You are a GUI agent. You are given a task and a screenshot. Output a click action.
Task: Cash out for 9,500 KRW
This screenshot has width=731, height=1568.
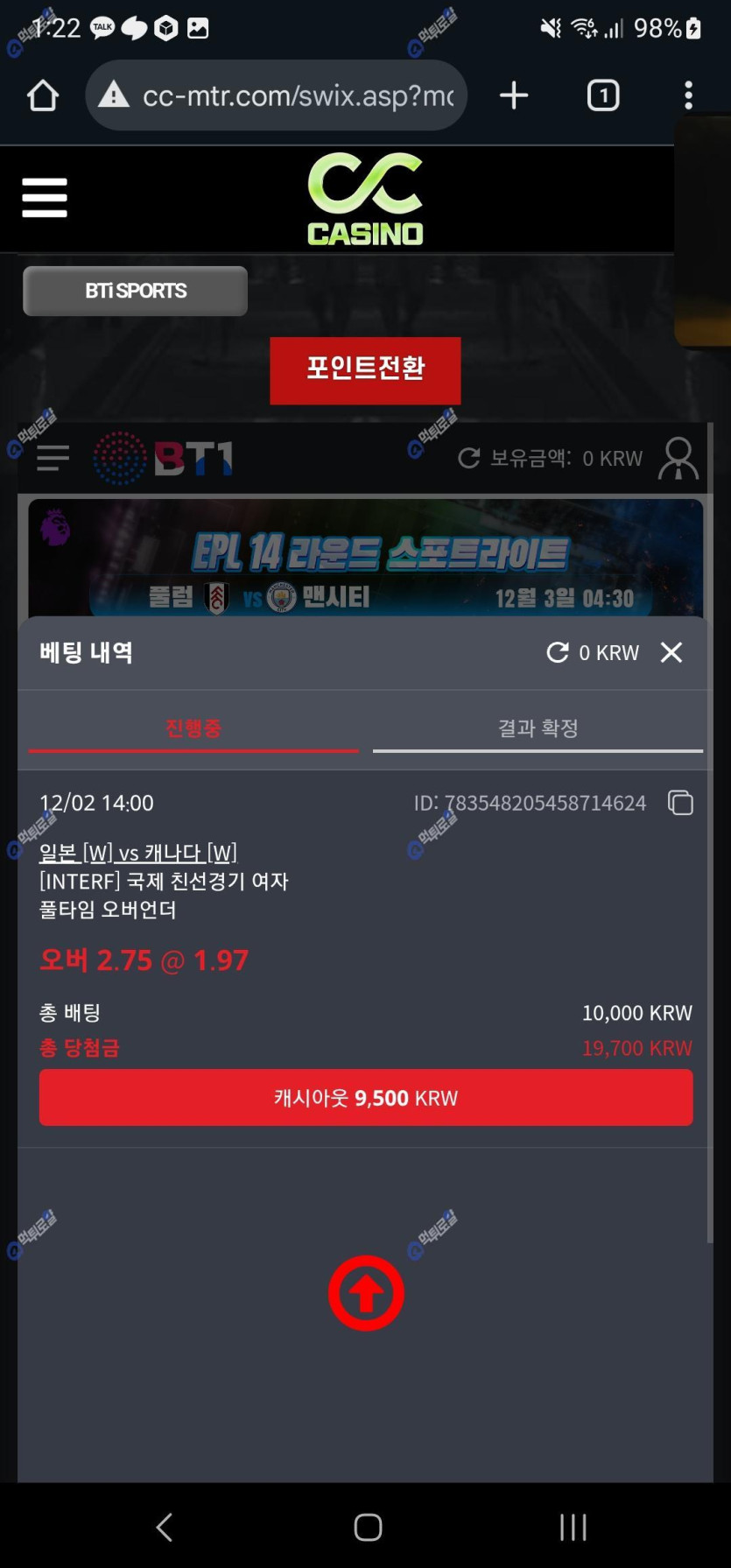click(x=365, y=1097)
